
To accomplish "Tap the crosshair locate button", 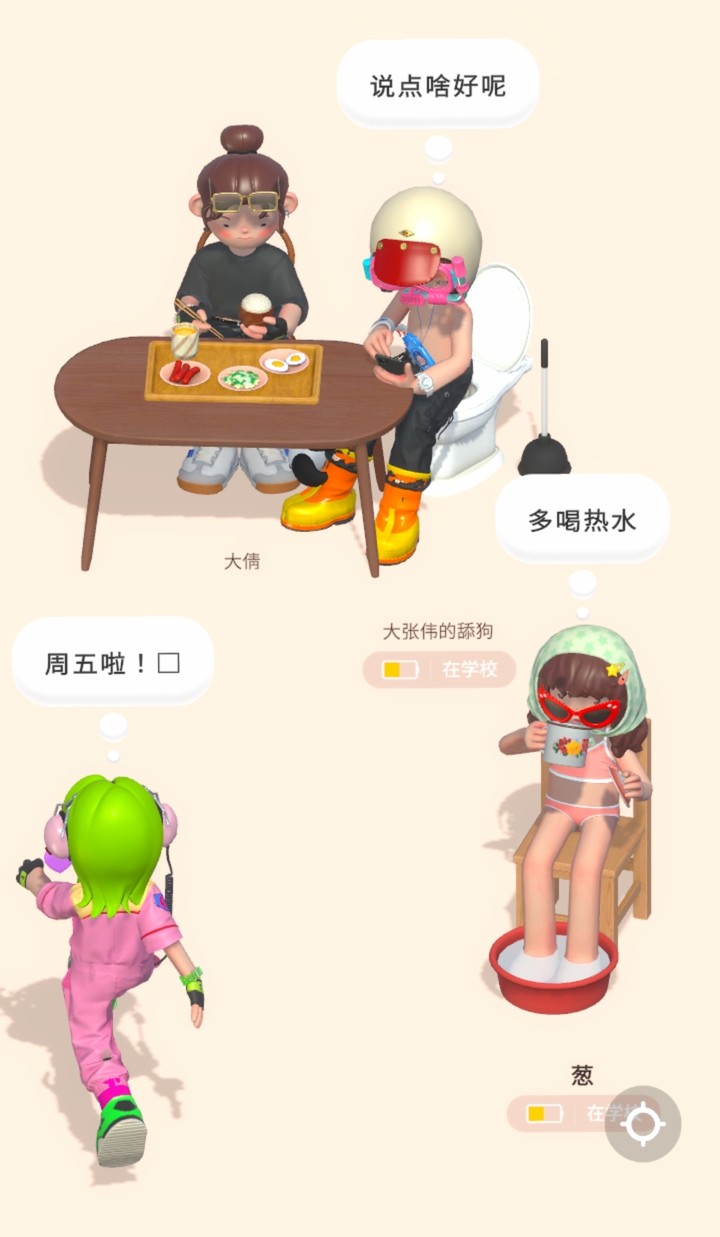I will (643, 1124).
